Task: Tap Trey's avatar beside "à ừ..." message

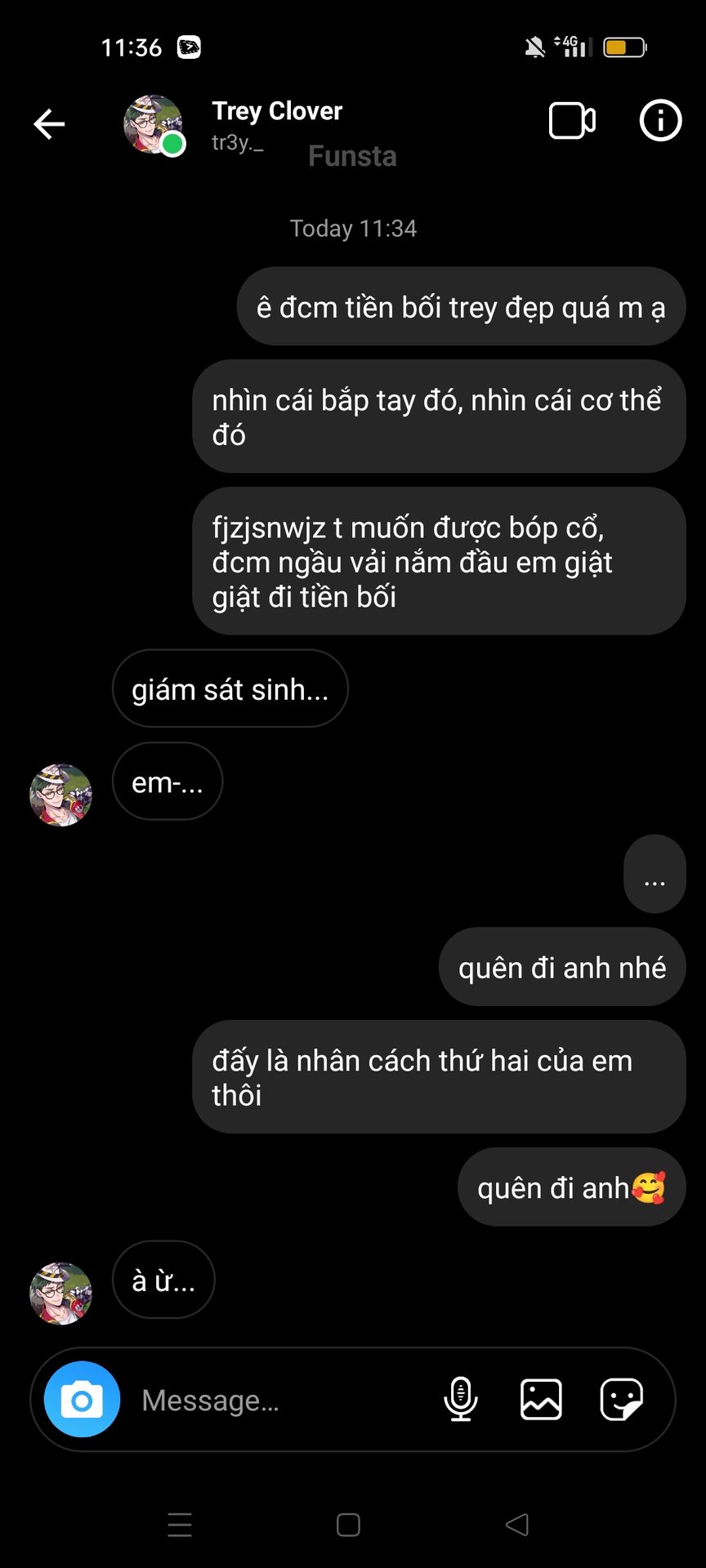Action: tap(60, 1293)
